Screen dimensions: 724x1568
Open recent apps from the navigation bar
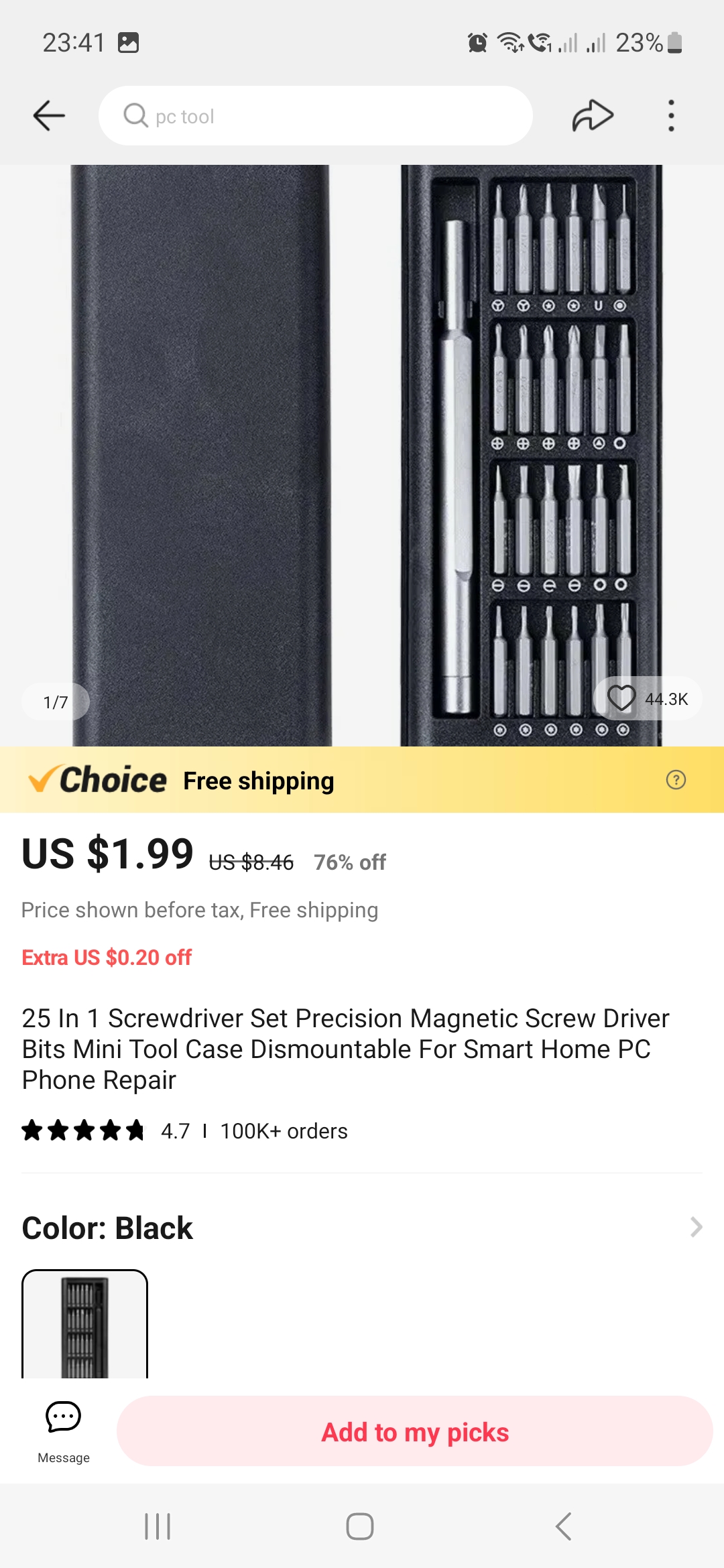pos(158,1526)
